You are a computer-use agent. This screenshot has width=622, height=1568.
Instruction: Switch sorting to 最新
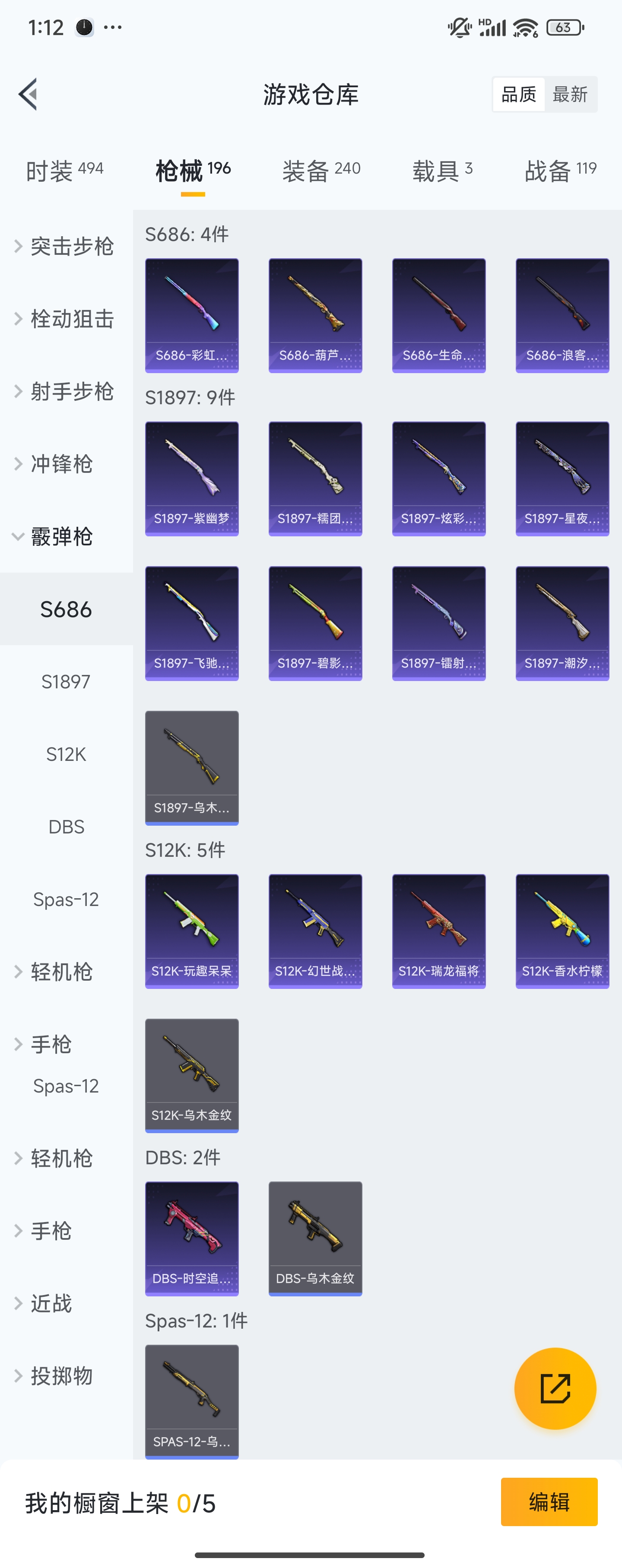pyautogui.click(x=570, y=94)
